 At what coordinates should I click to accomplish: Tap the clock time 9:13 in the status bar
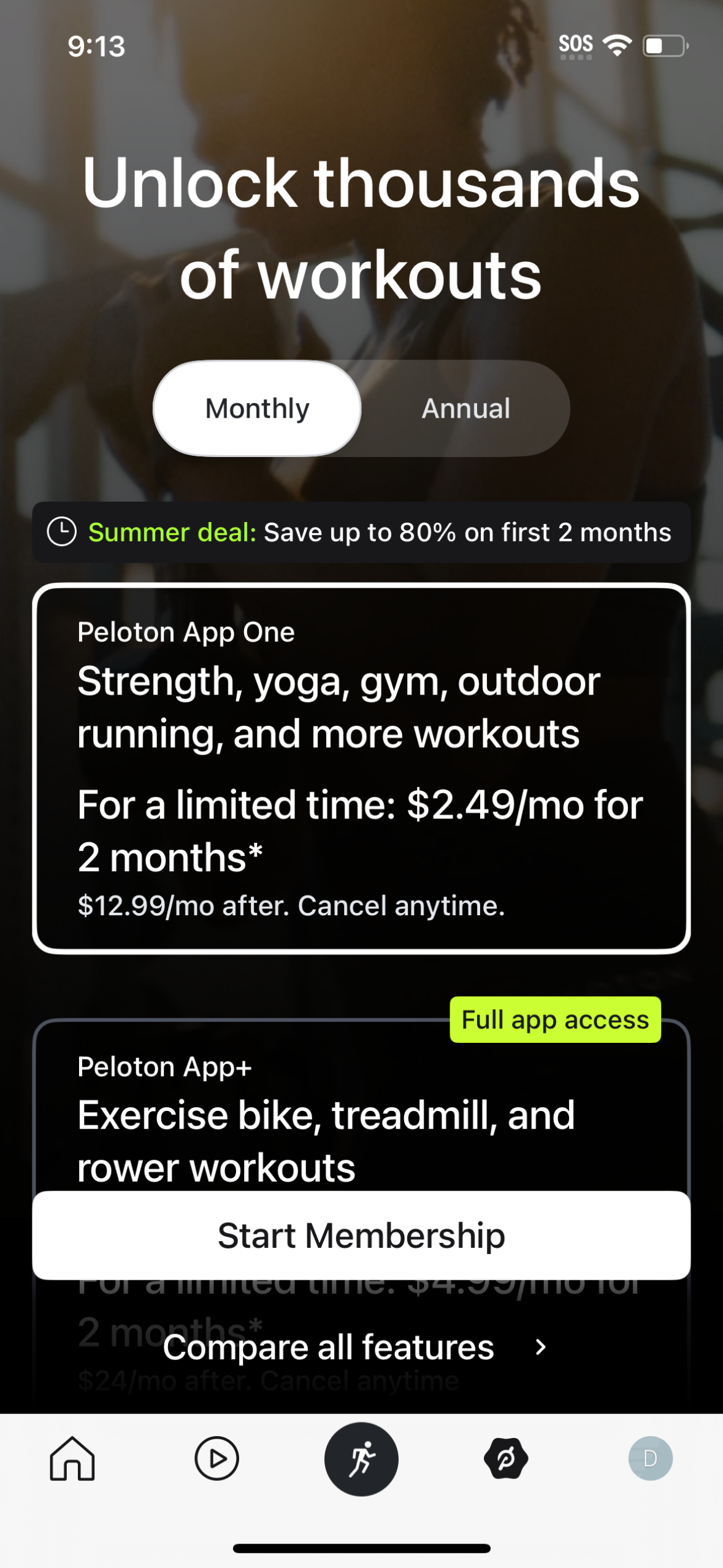point(96,45)
